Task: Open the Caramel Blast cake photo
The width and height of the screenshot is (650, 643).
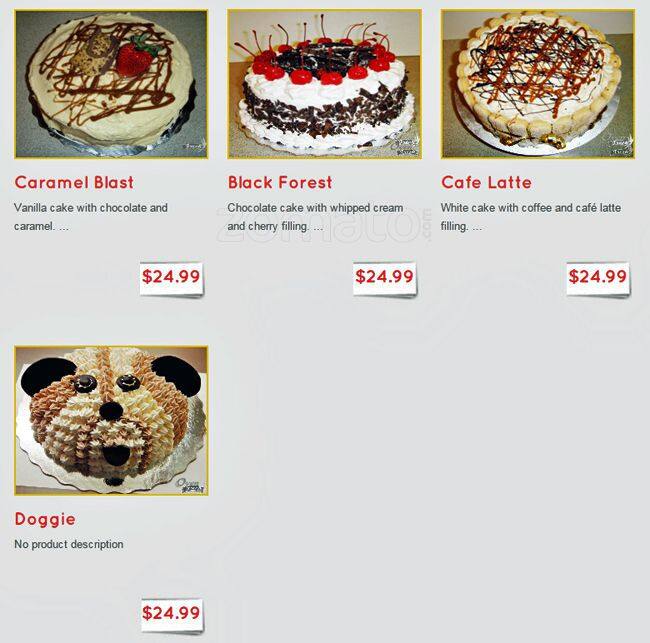Action: tap(111, 84)
